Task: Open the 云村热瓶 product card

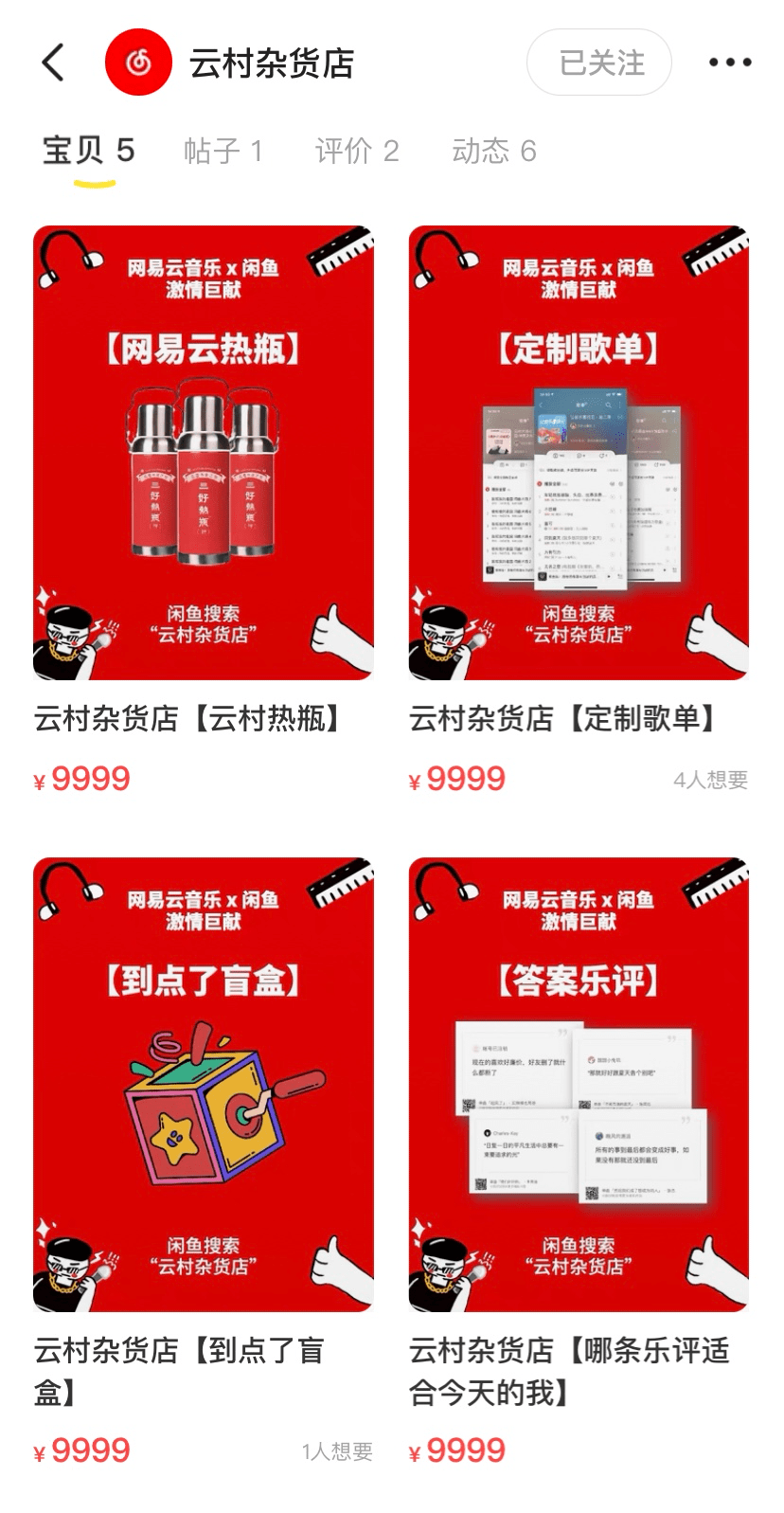Action: click(203, 453)
